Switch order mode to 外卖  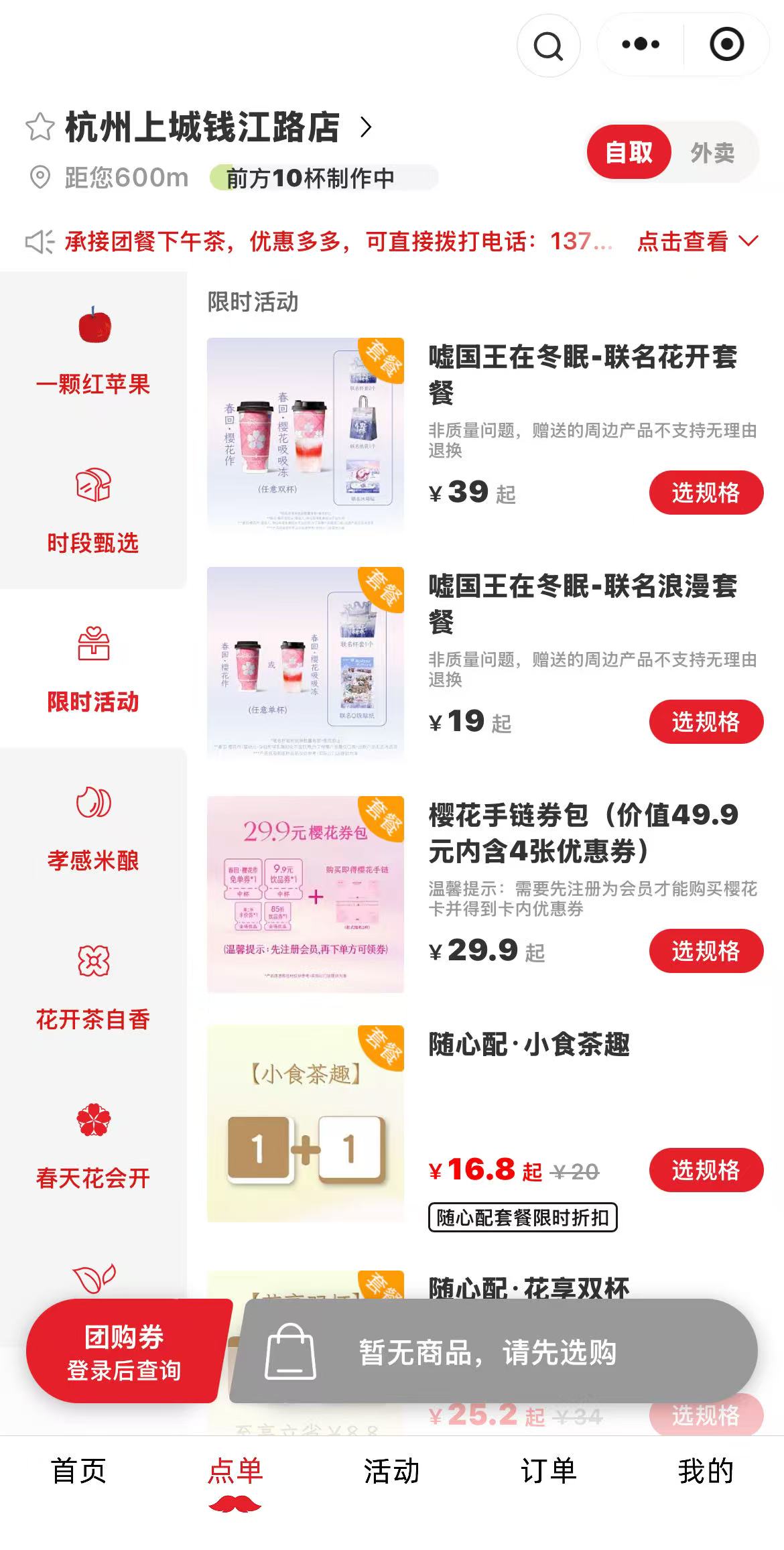(712, 153)
